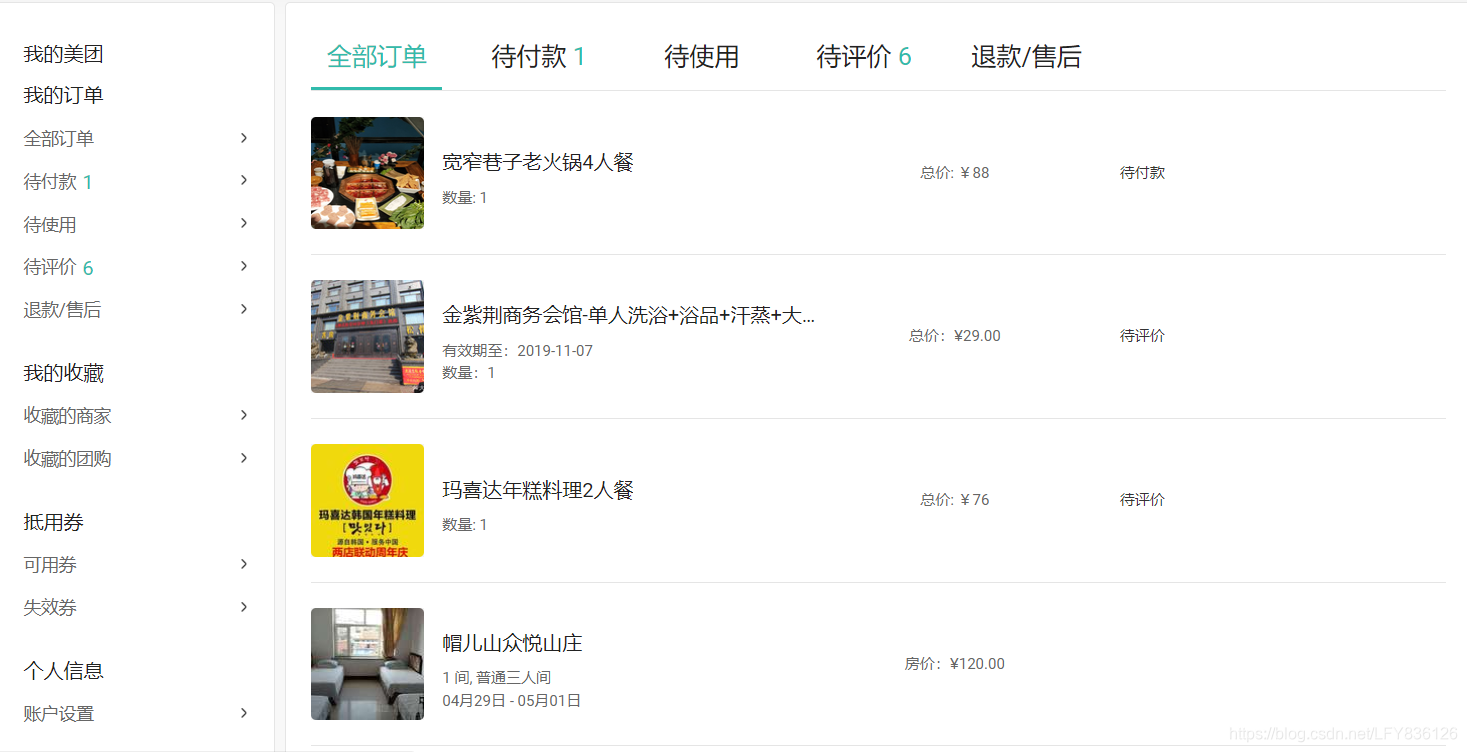Viewport: 1467px width, 752px height.
Task: Open the 帽儿山众悦山庄 booking
Action: pyautogui.click(x=512, y=643)
